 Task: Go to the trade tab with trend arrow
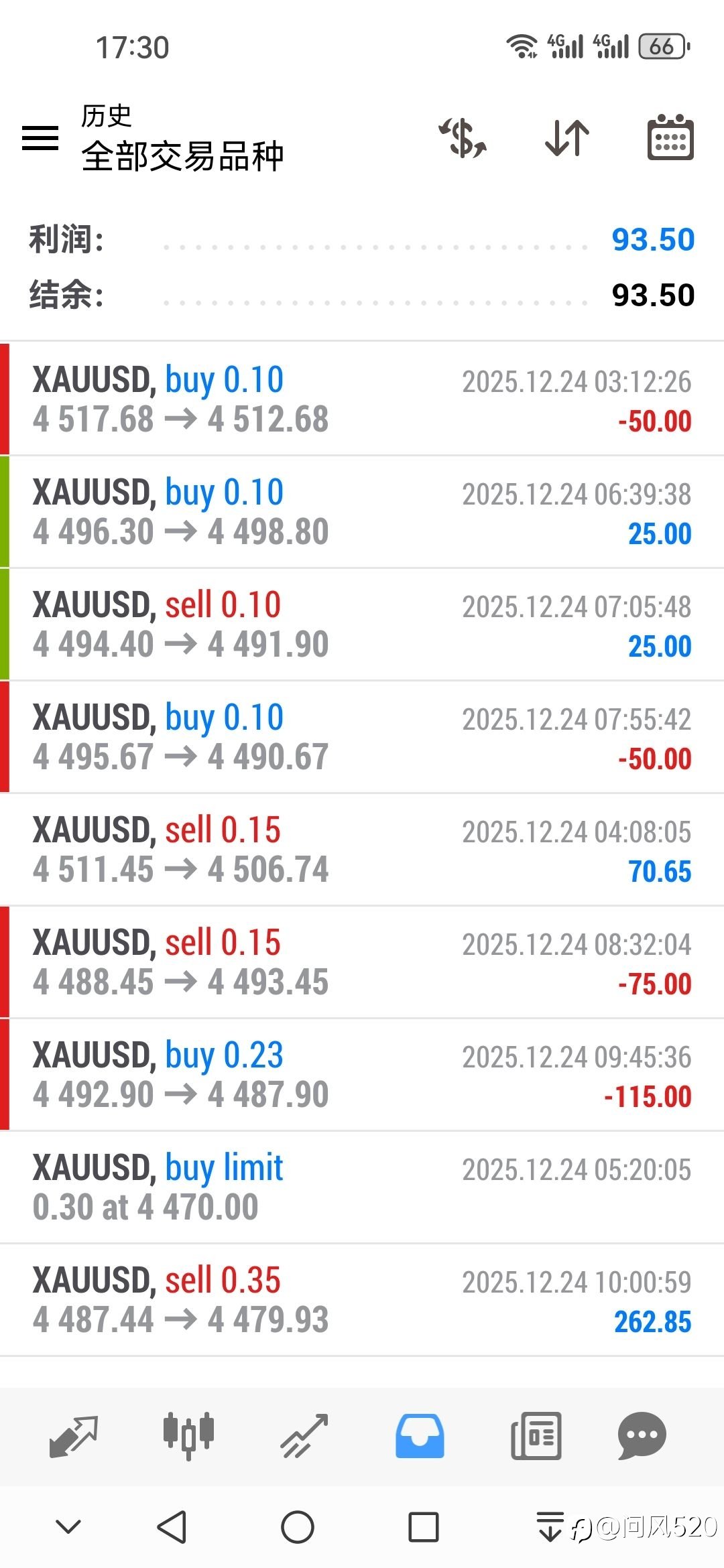(304, 1436)
